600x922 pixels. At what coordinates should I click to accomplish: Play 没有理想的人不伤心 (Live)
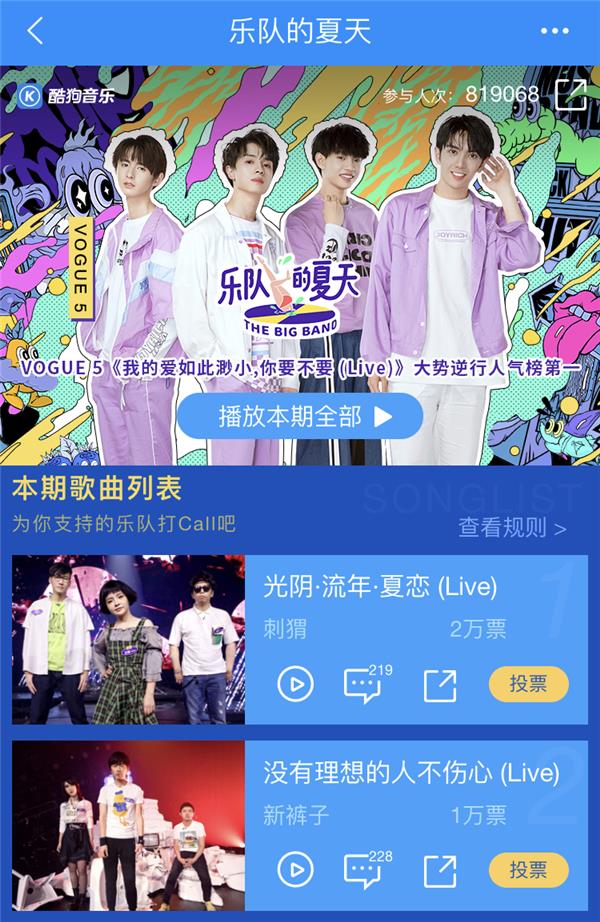[295, 869]
